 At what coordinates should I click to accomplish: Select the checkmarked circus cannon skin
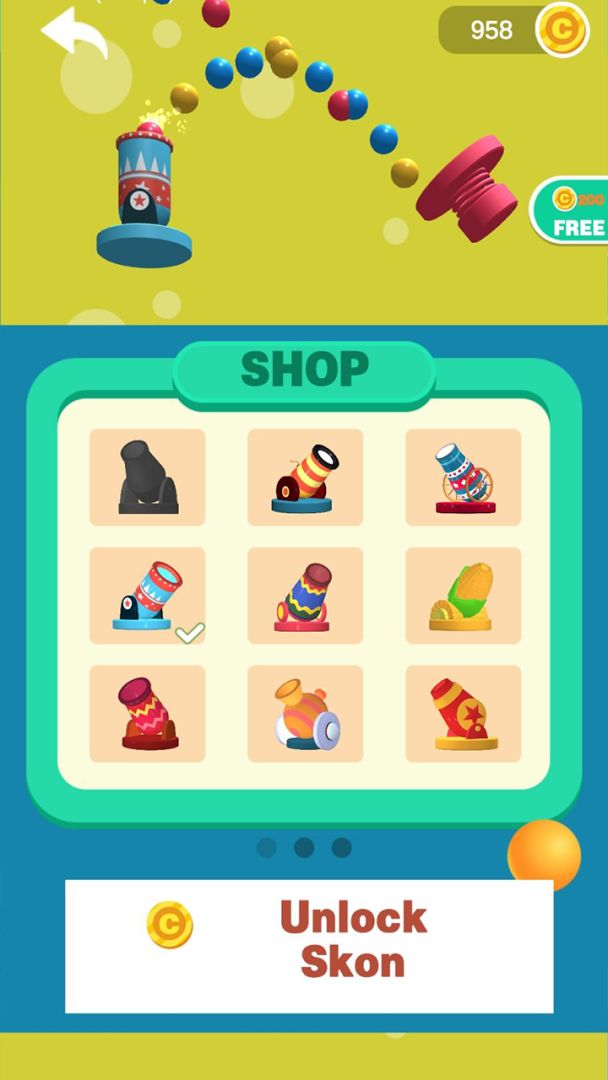pyautogui.click(x=147, y=596)
